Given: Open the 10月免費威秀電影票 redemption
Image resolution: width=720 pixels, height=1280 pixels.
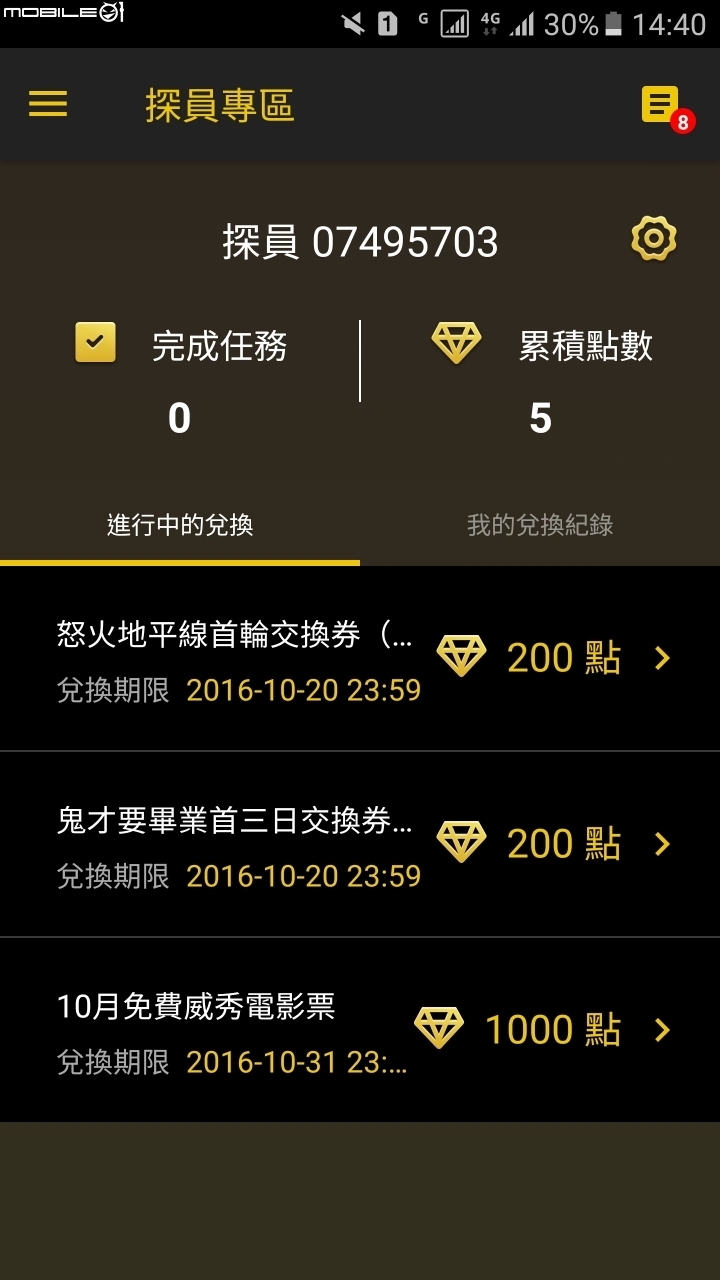Looking at the screenshot, I should point(360,1030).
